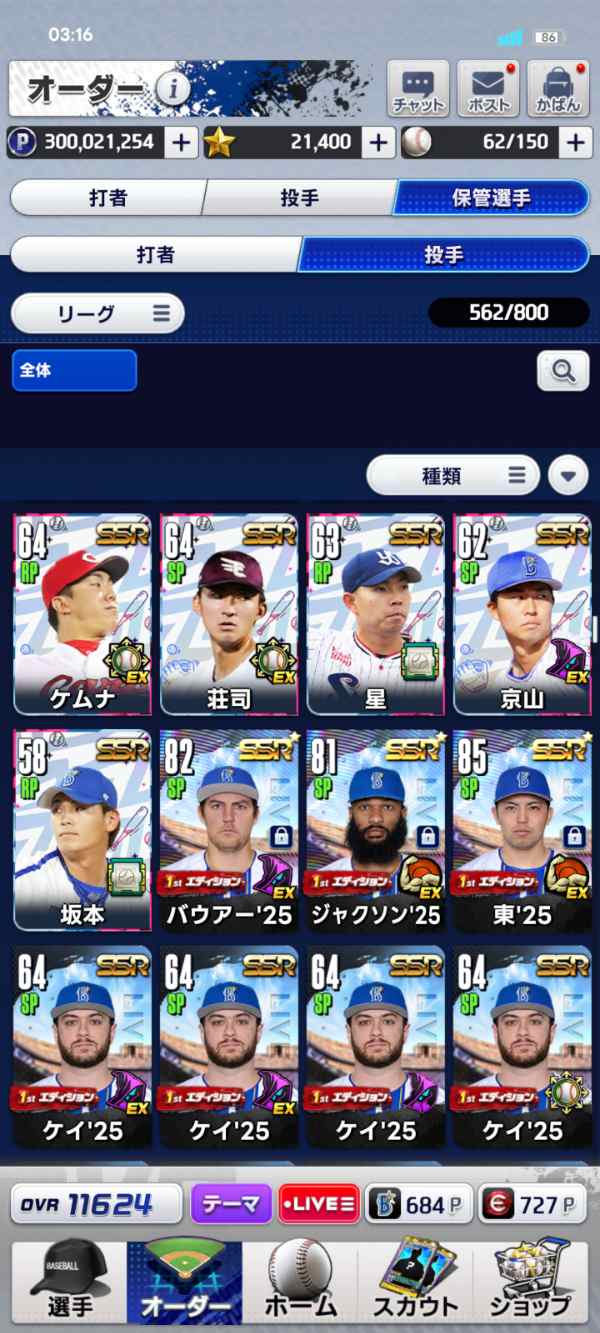Search players with the magnifier icon
600x1333 pixels.
563,371
